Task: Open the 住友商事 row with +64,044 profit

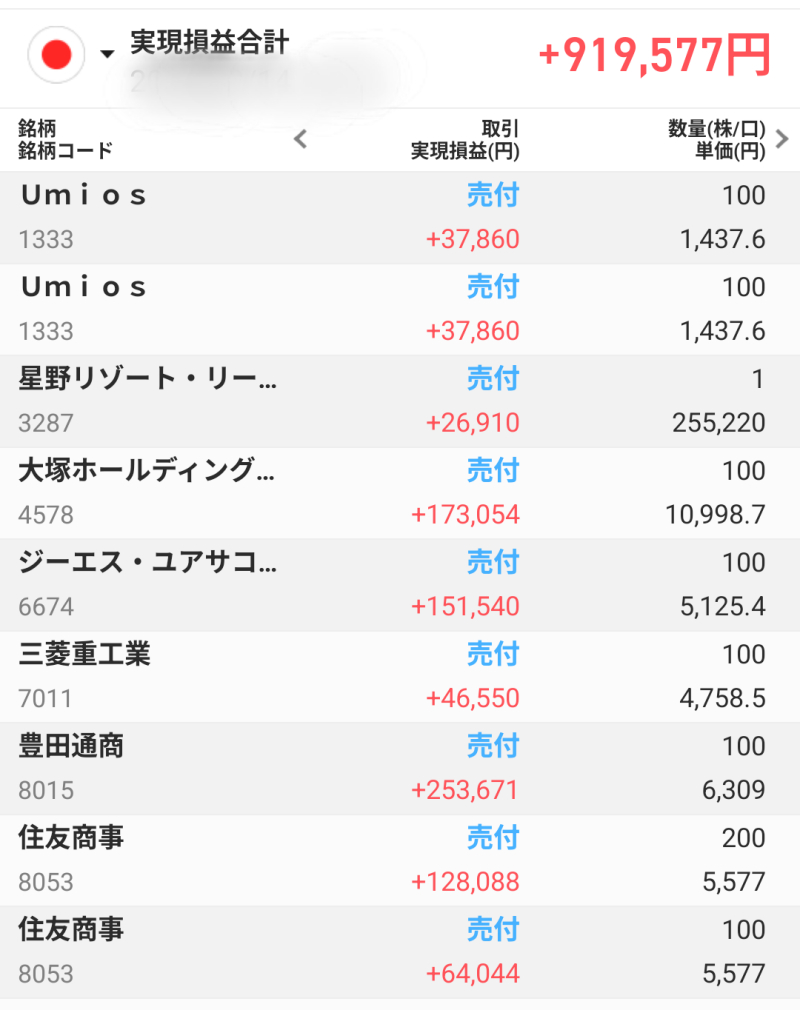Action: (400, 953)
